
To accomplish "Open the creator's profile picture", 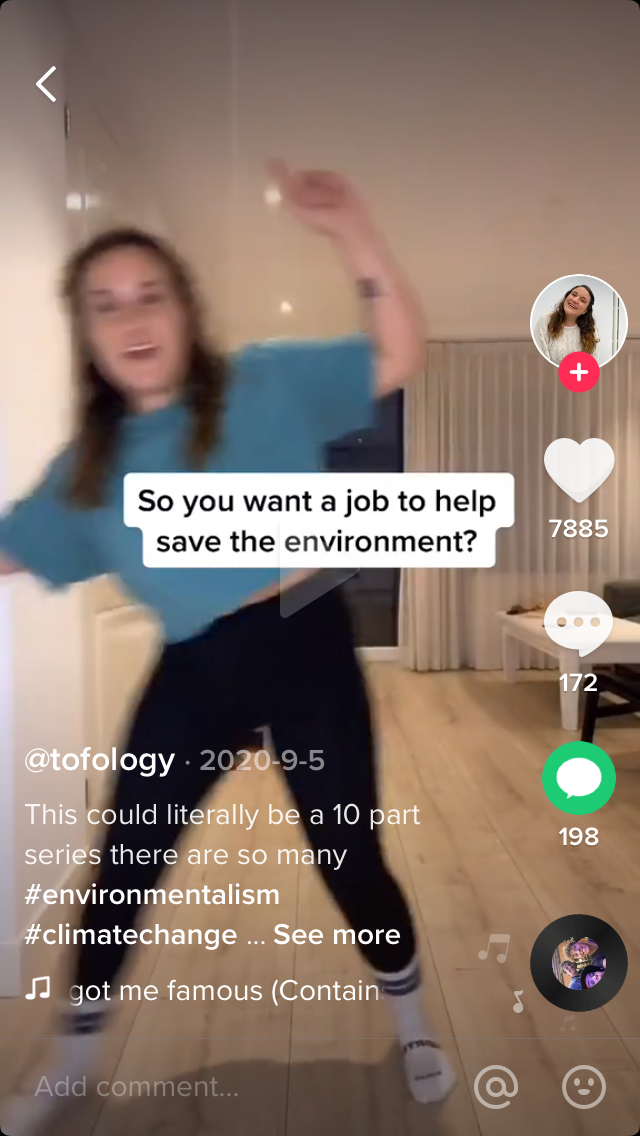I will [x=578, y=323].
